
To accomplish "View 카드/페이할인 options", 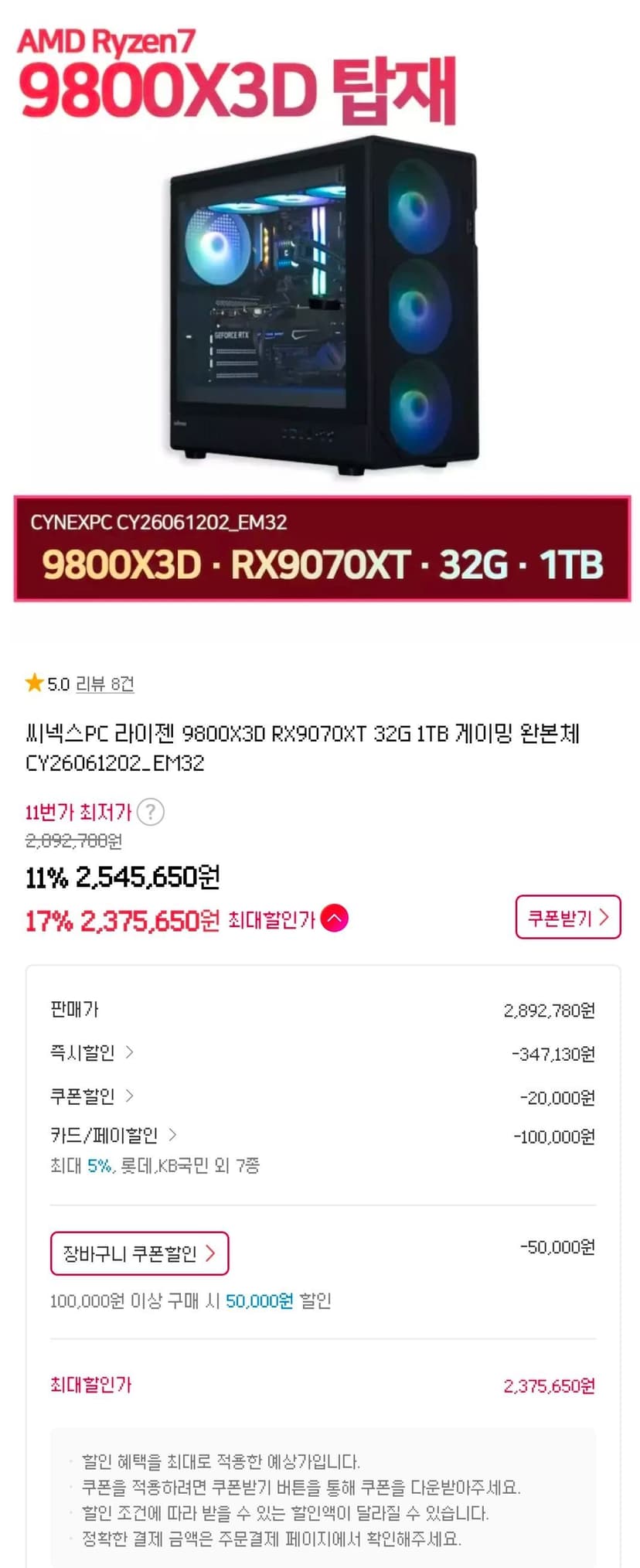I will coord(114,1135).
